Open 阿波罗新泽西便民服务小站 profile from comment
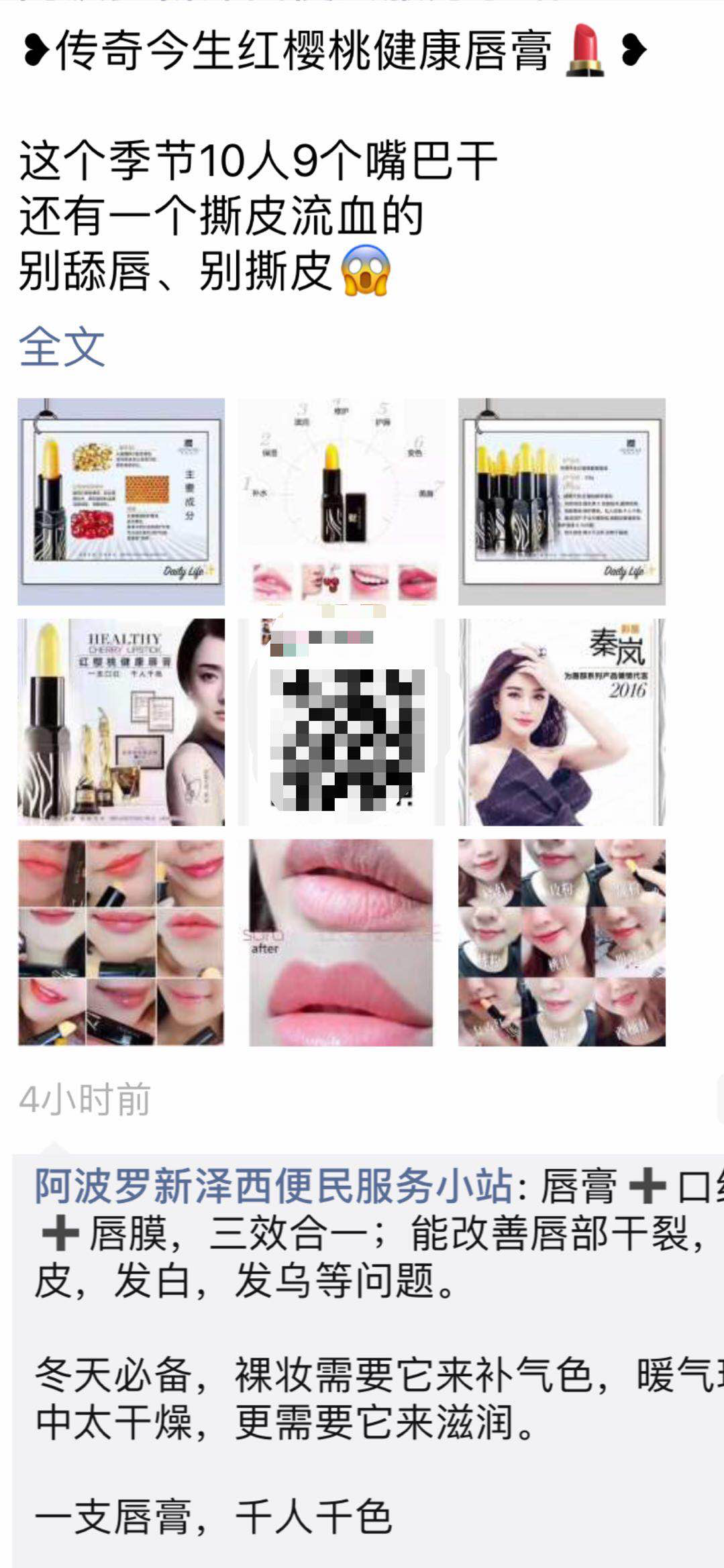Screen dimensions: 724x1568 point(273,1186)
